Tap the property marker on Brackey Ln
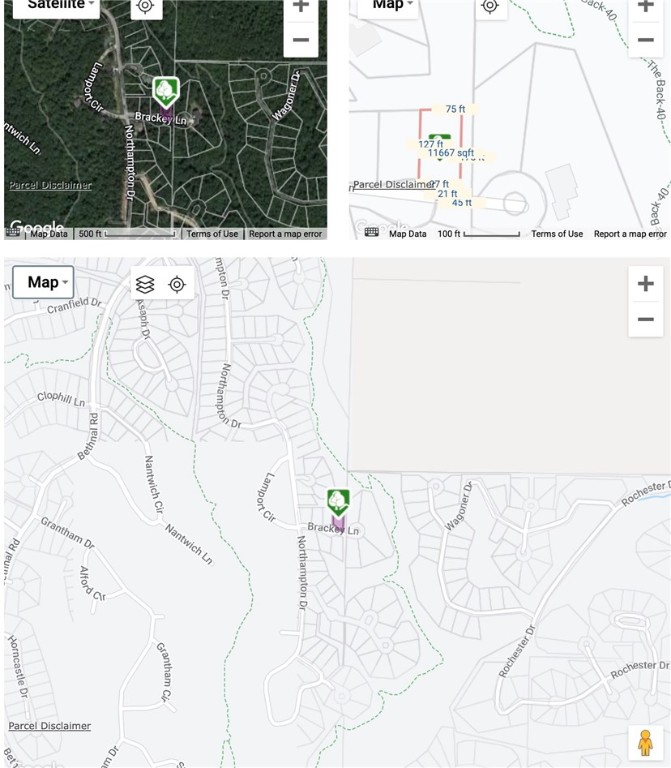 pyautogui.click(x=338, y=500)
